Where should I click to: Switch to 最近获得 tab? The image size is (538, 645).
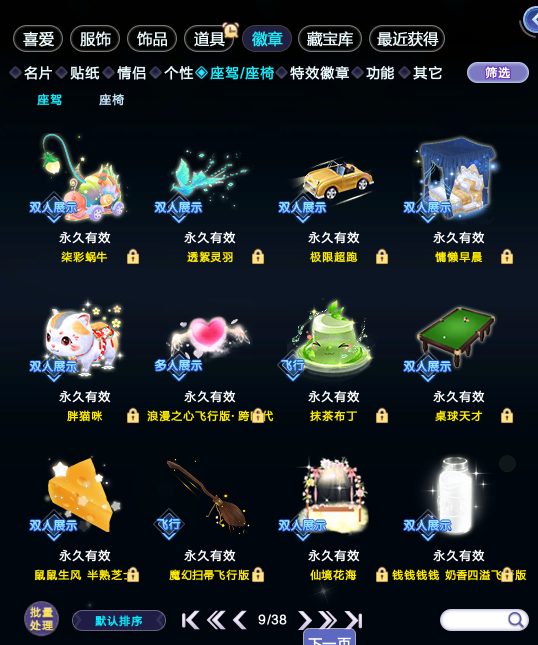pos(407,39)
